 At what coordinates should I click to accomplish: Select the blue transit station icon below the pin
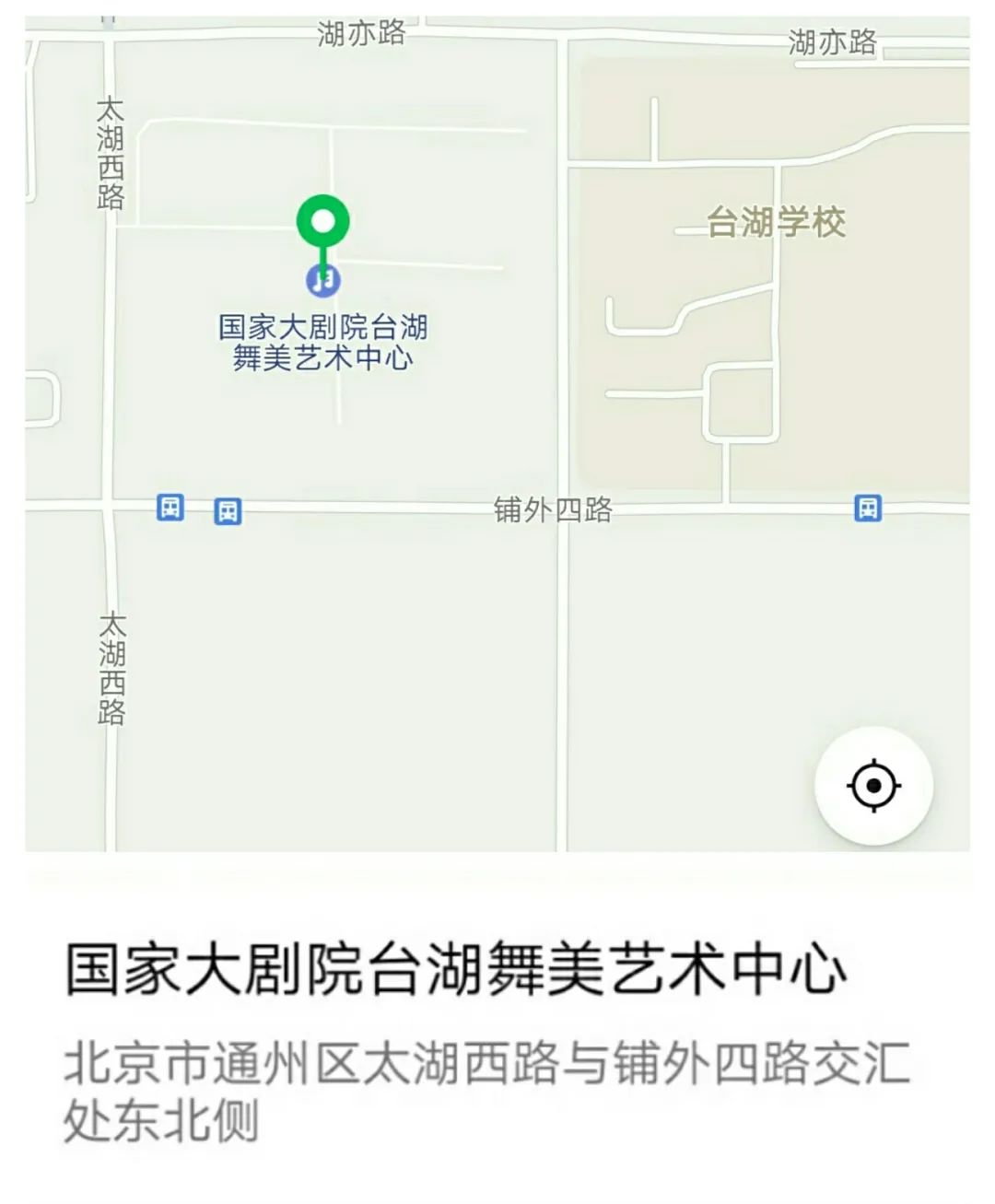click(x=324, y=282)
